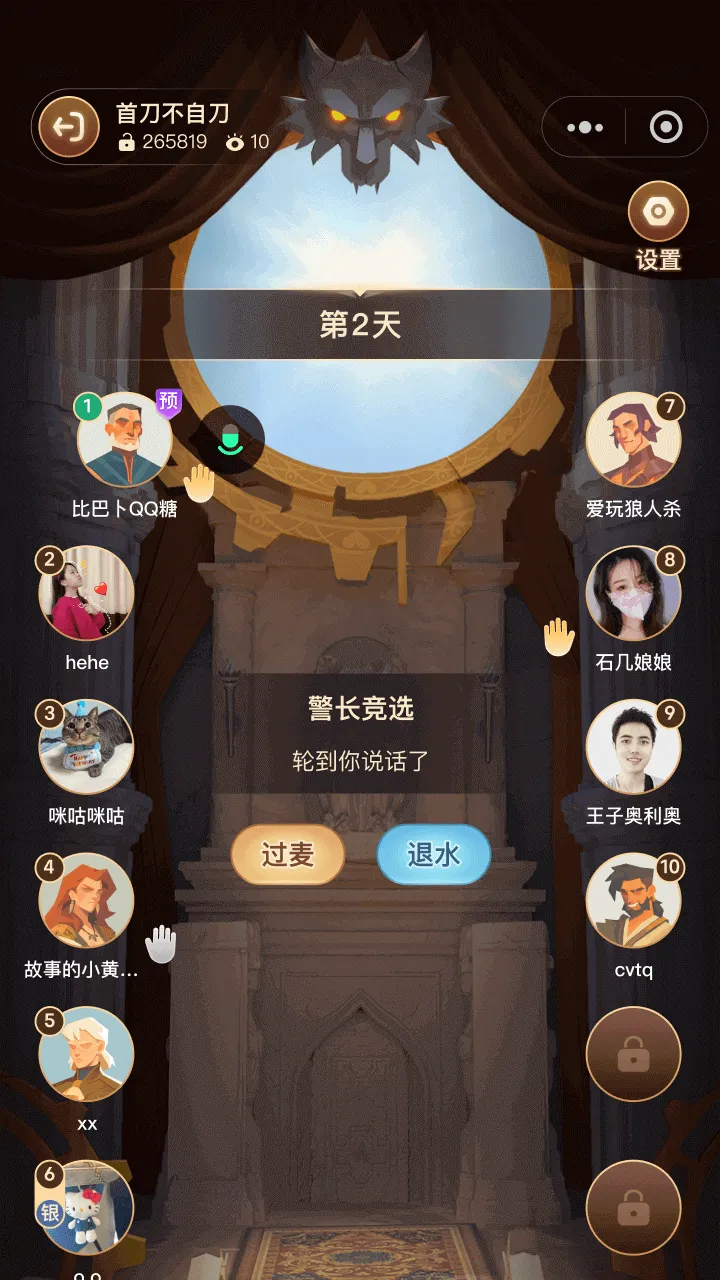
Task: Open the 设置 settings button
Action: 658,214
